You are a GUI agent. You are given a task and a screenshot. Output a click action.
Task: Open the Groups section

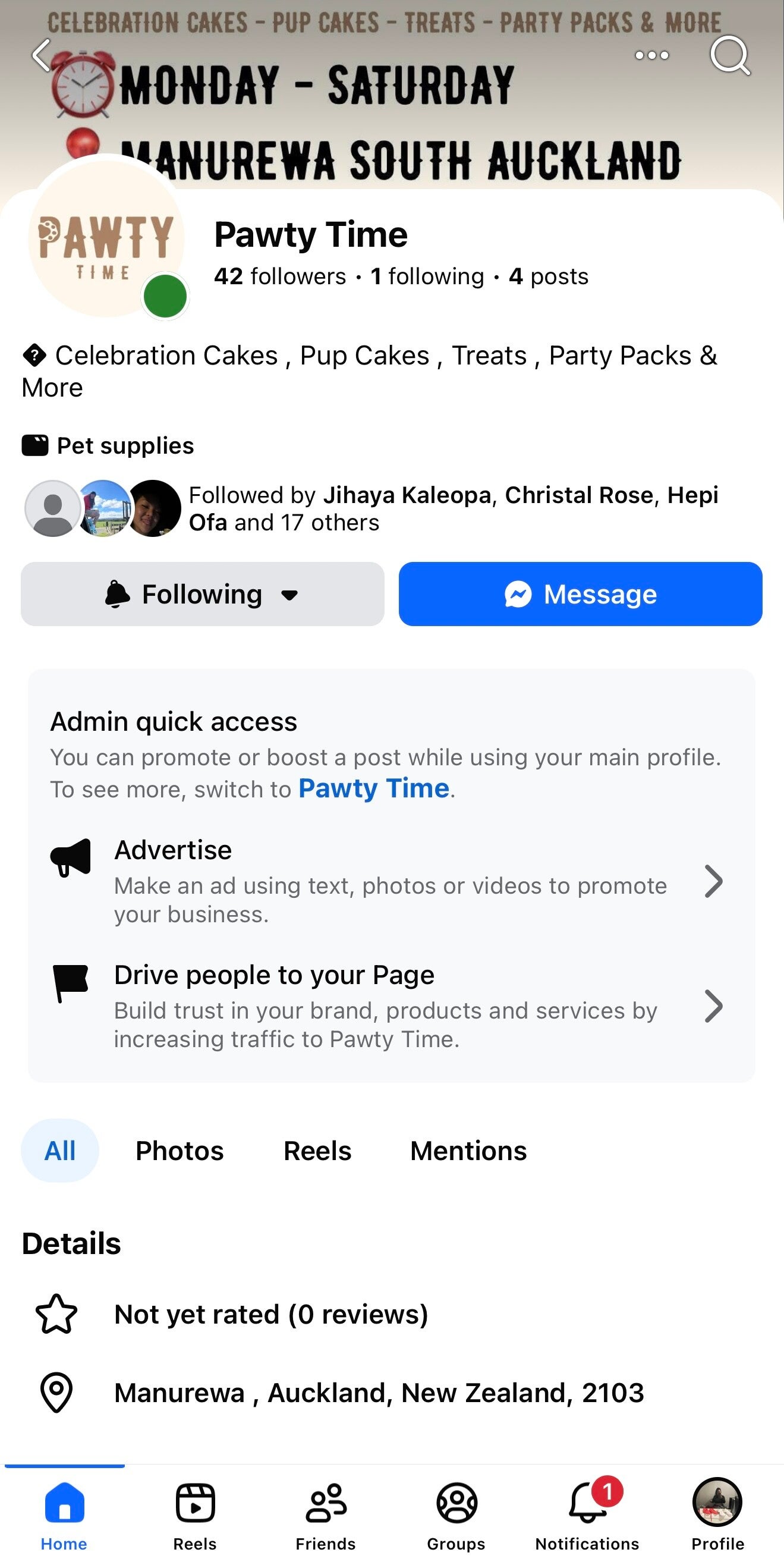(456, 1516)
